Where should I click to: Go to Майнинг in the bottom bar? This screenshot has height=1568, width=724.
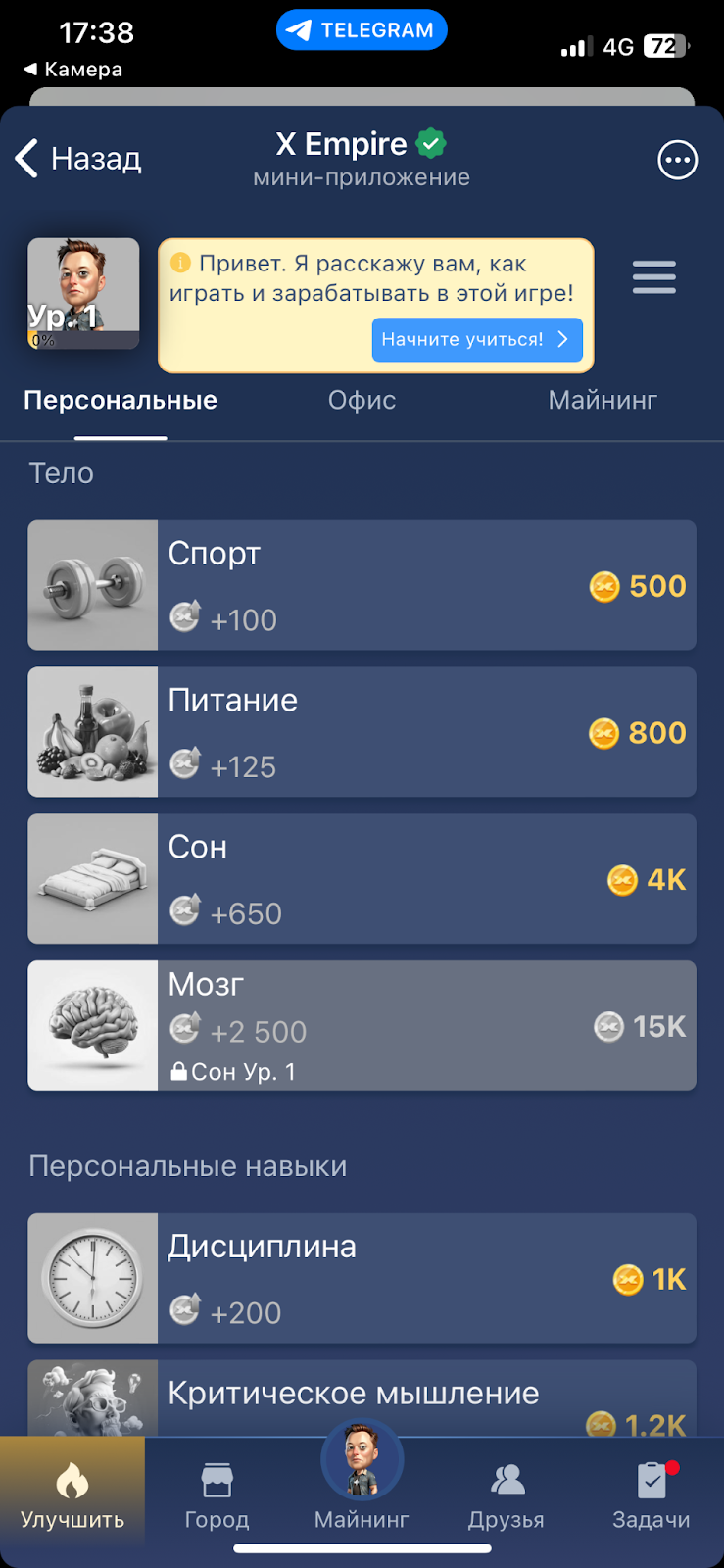(x=362, y=1480)
